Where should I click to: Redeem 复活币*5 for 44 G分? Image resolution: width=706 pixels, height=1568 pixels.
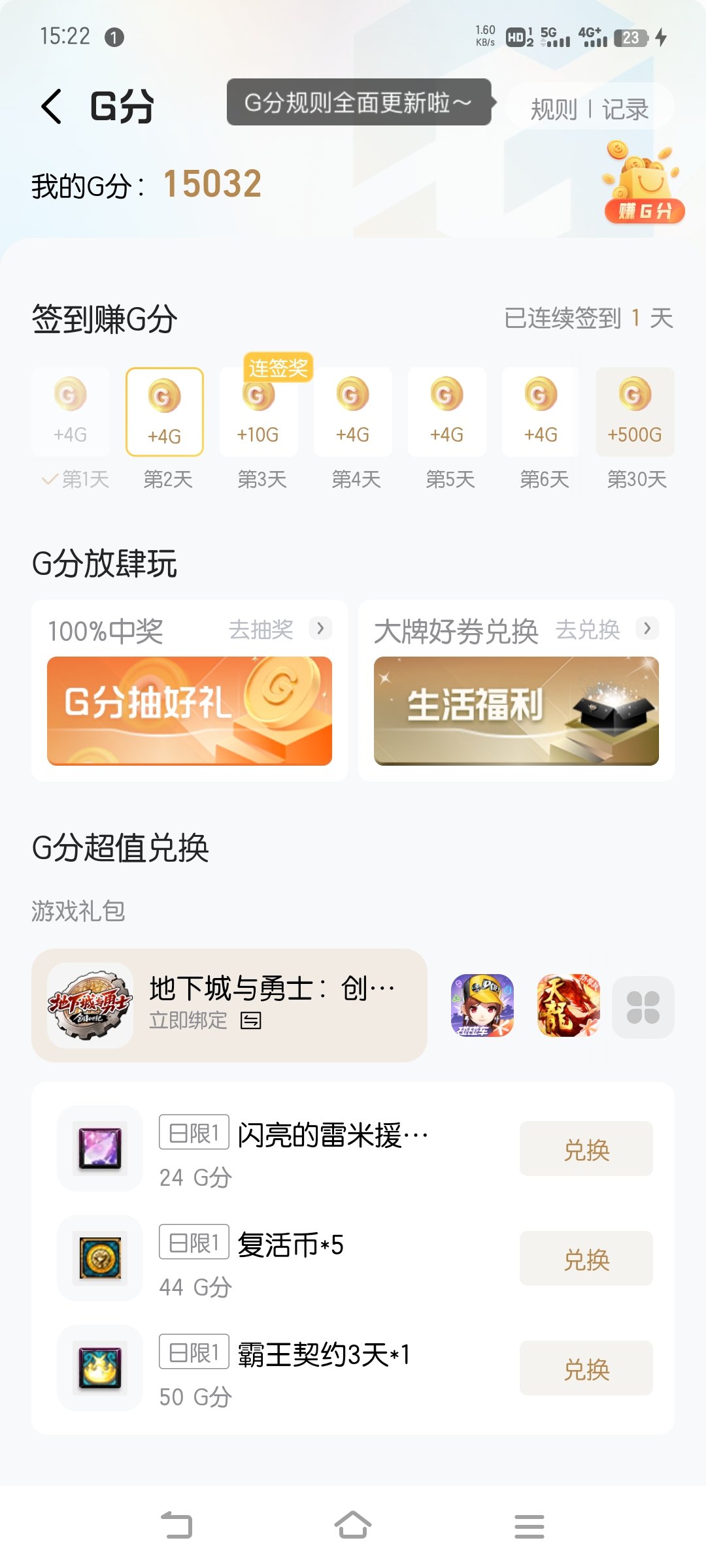click(x=586, y=1258)
